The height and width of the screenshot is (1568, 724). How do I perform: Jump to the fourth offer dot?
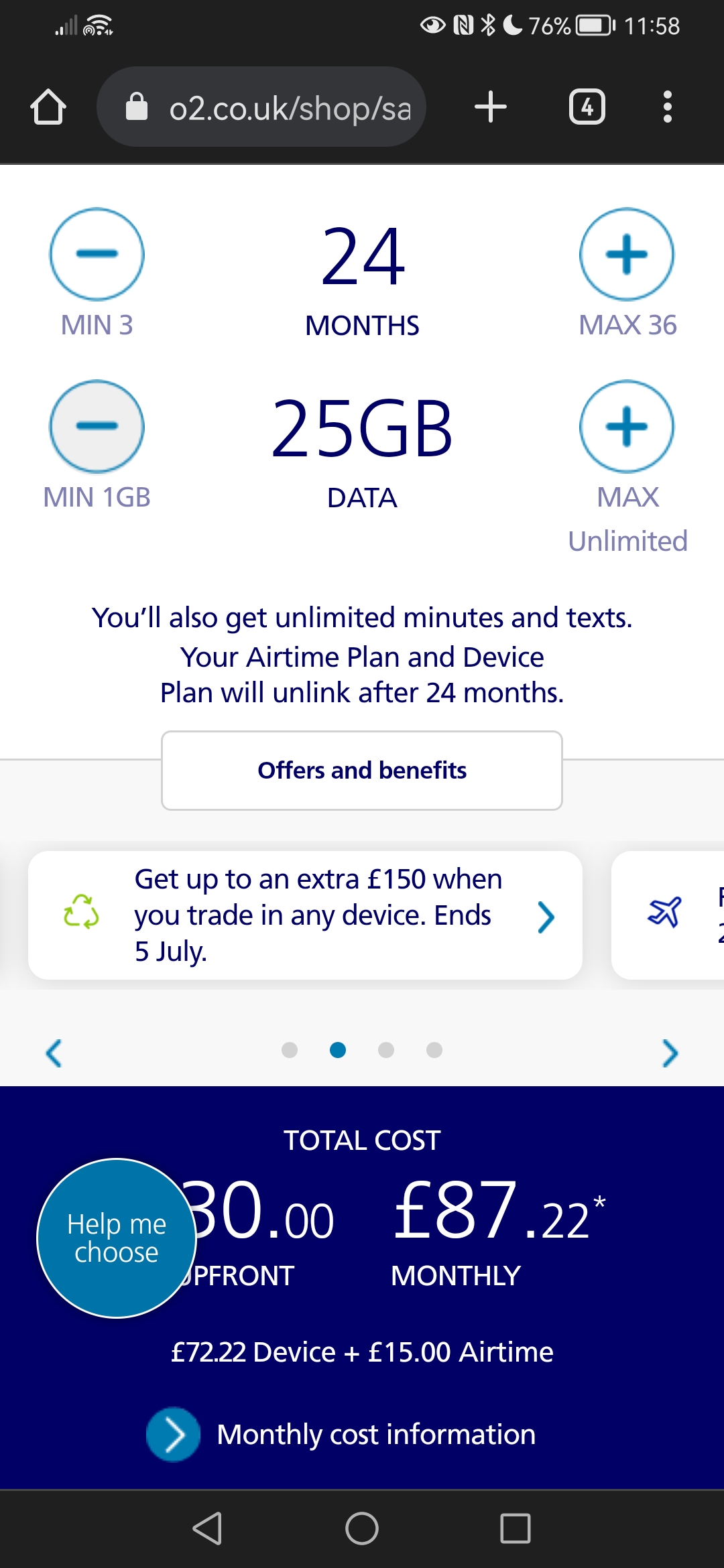434,1050
